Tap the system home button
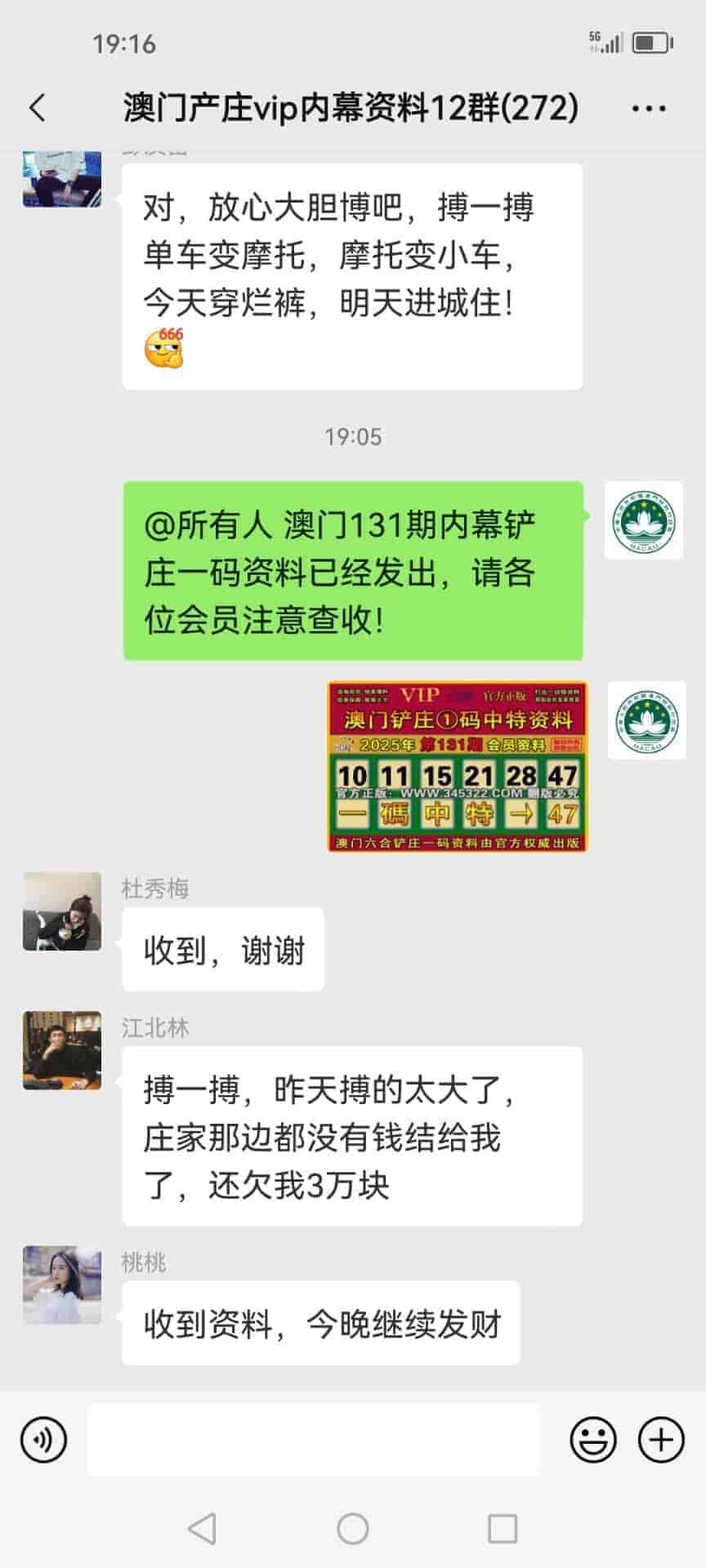Screen dimensions: 706x1568 click(353, 1529)
